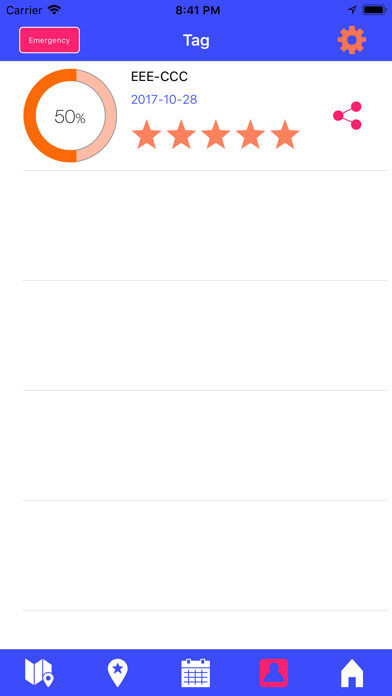
Task: Share the EEE-CCC tag
Action: (348, 115)
